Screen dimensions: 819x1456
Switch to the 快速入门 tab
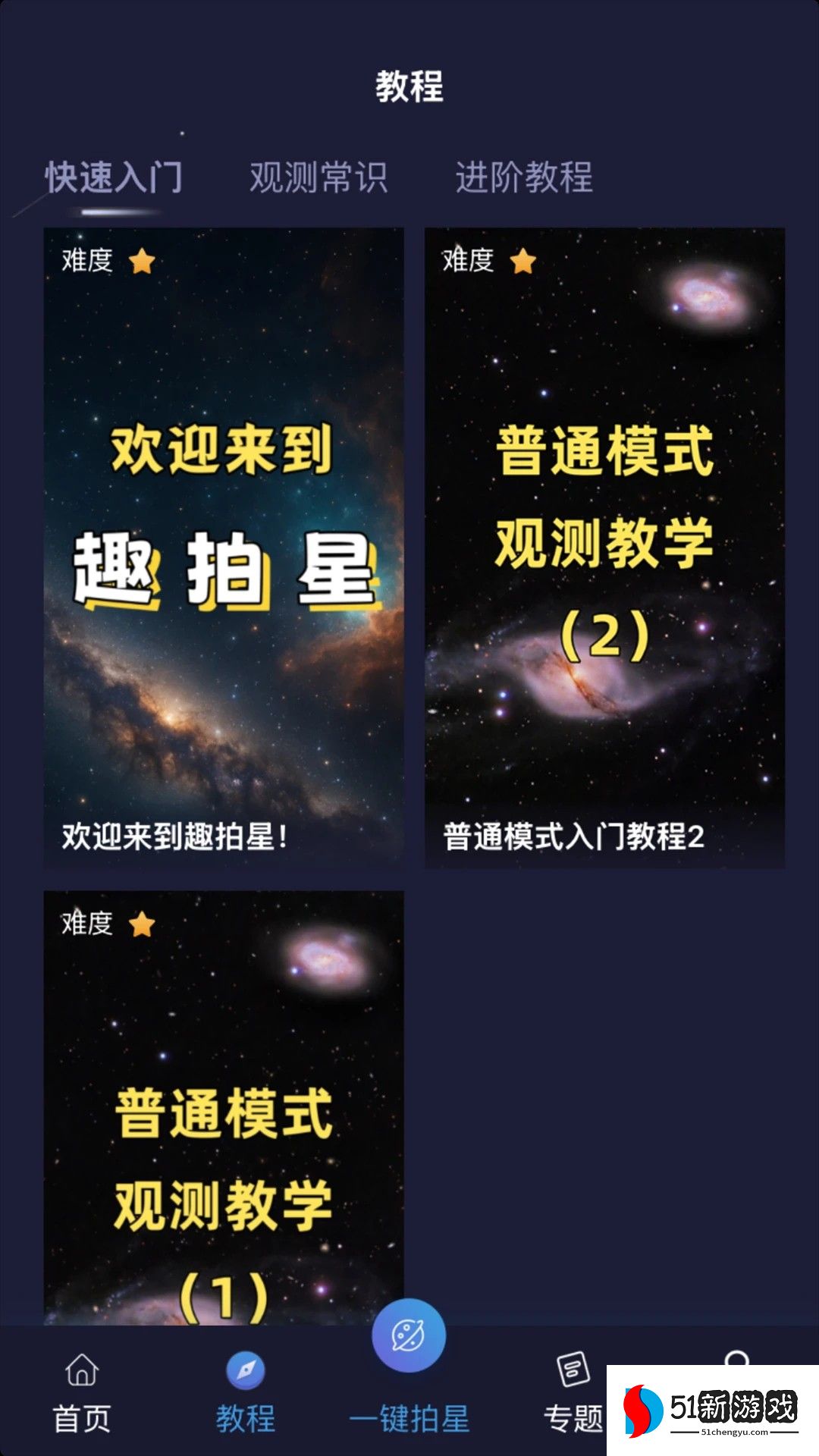pyautogui.click(x=114, y=178)
